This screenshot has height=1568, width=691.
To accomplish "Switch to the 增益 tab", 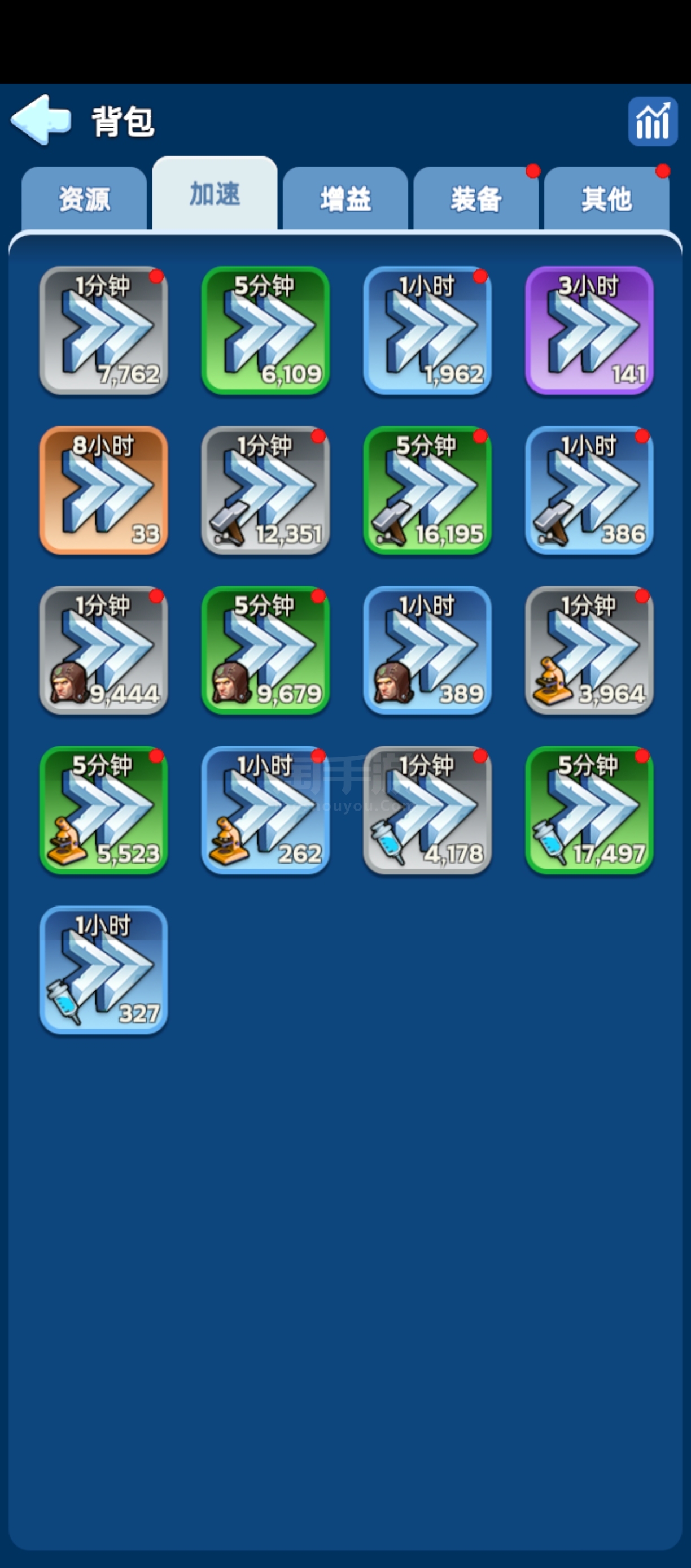I will click(x=345, y=198).
